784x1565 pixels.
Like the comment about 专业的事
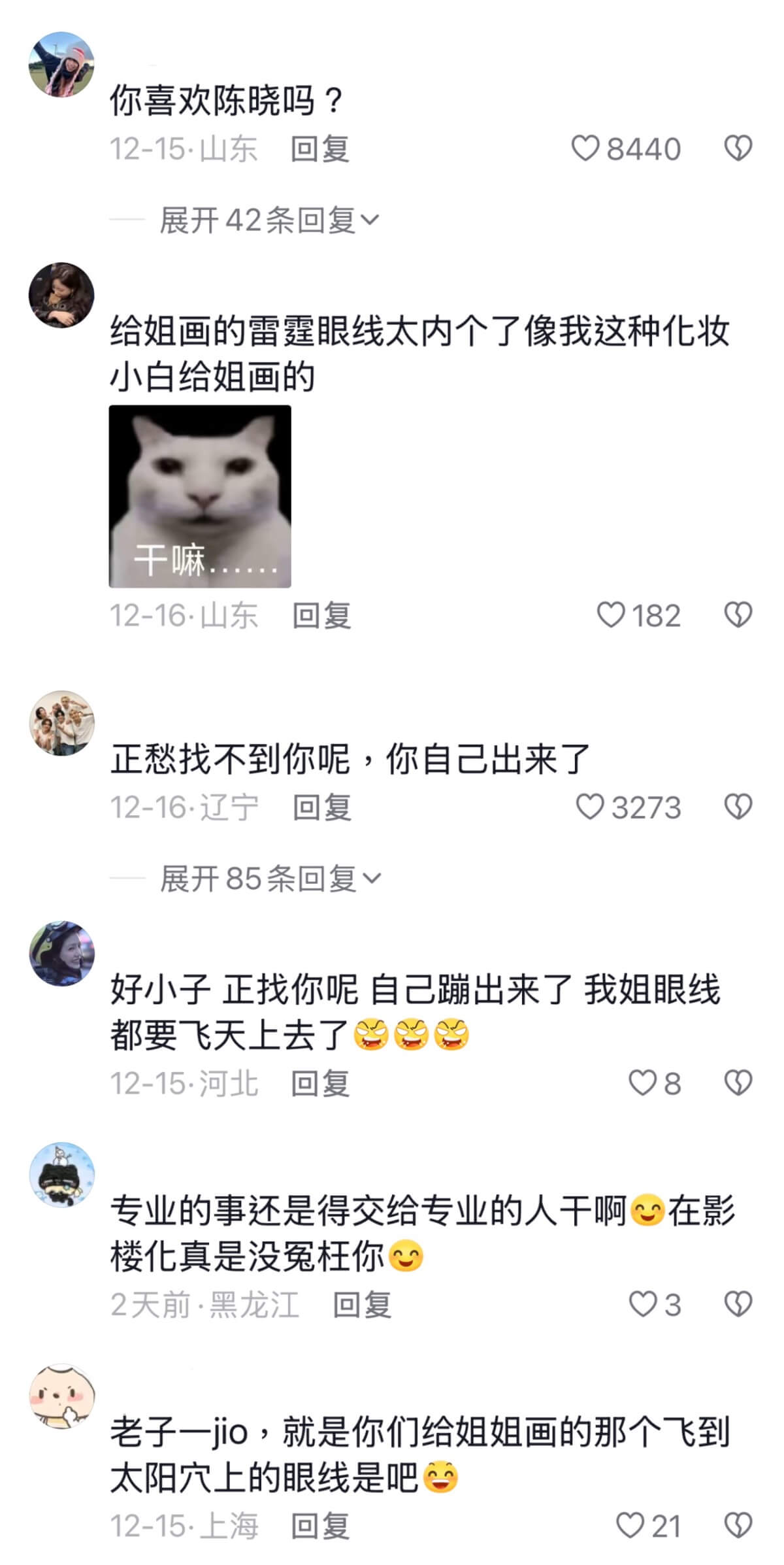[642, 1305]
